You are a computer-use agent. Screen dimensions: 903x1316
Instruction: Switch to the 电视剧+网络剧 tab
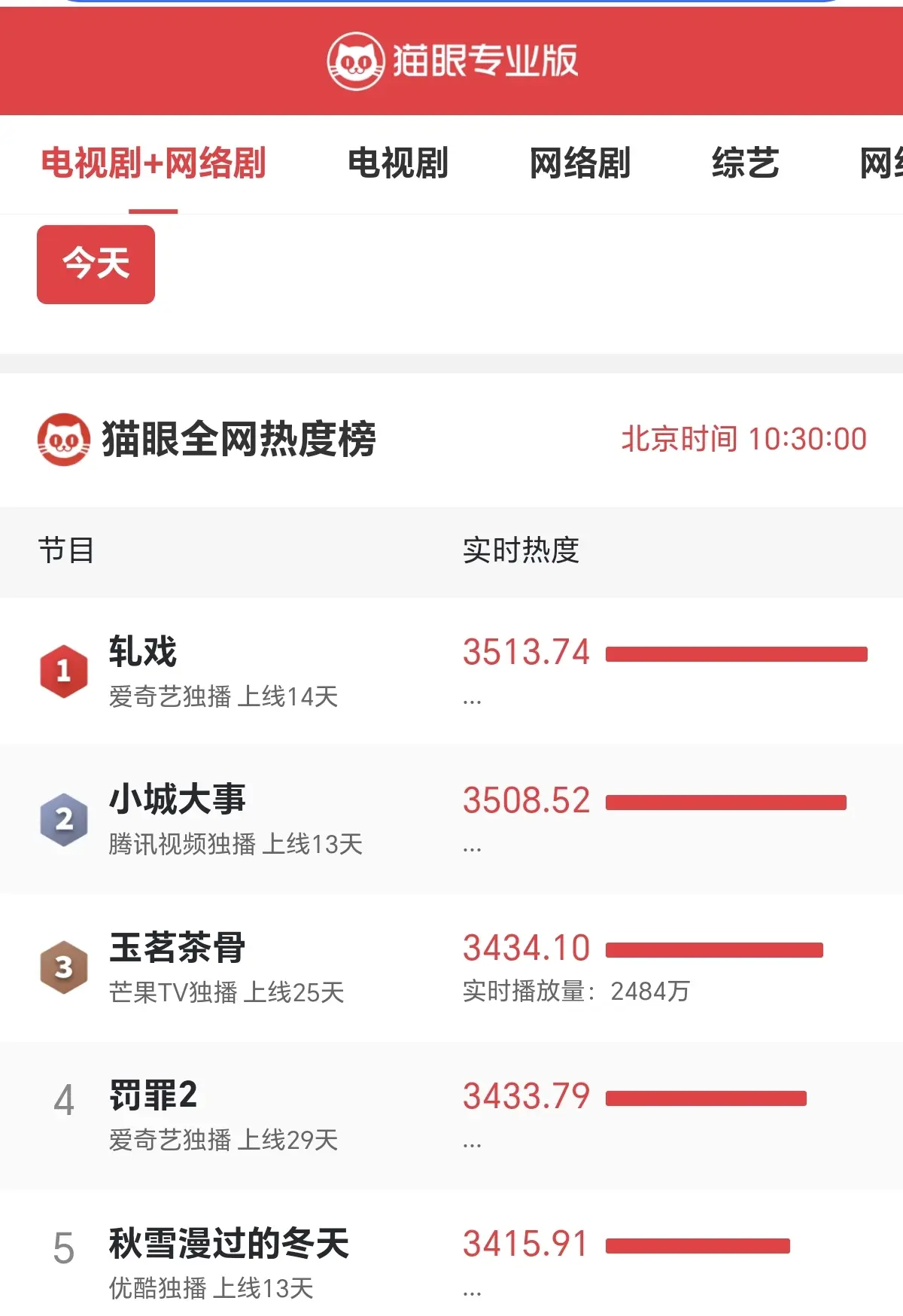tap(154, 163)
